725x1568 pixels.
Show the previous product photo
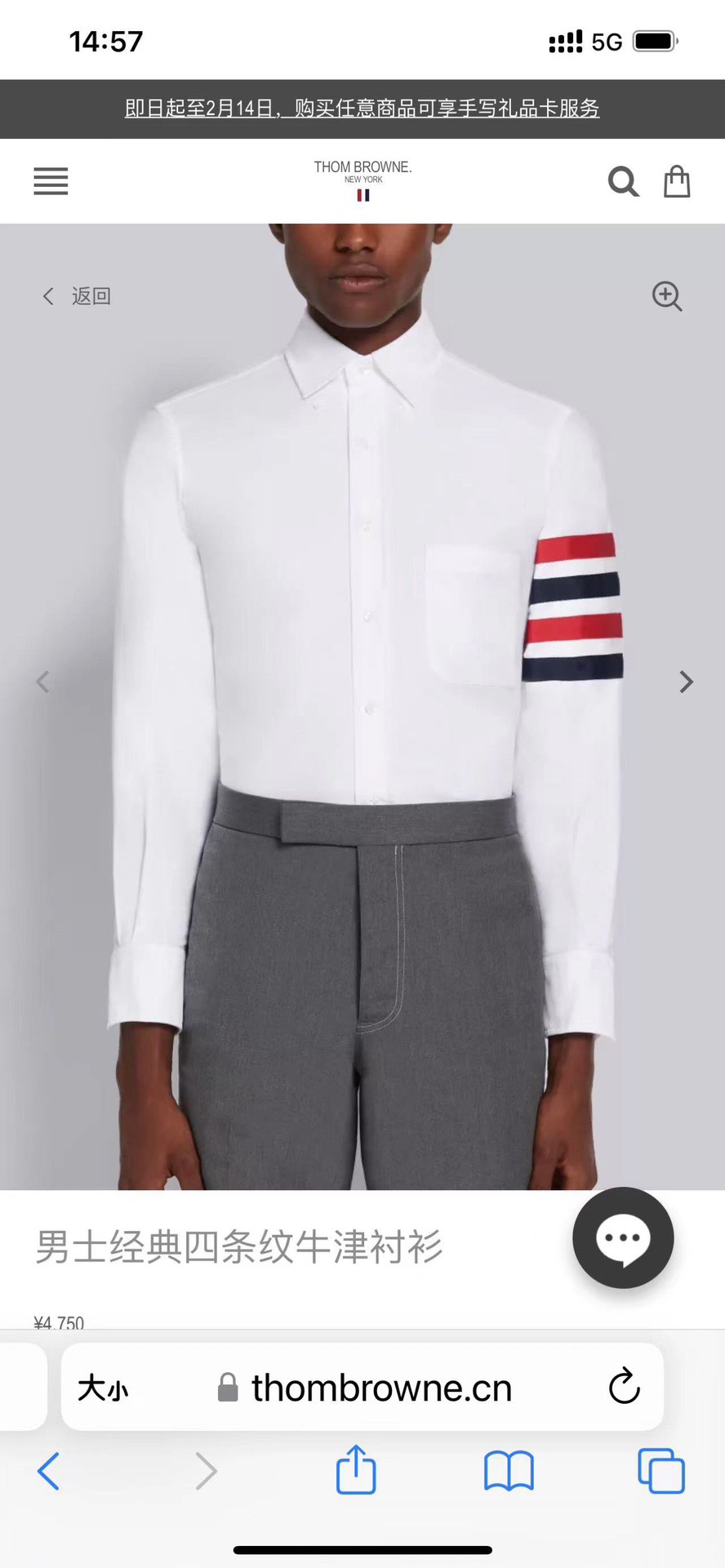tap(42, 682)
